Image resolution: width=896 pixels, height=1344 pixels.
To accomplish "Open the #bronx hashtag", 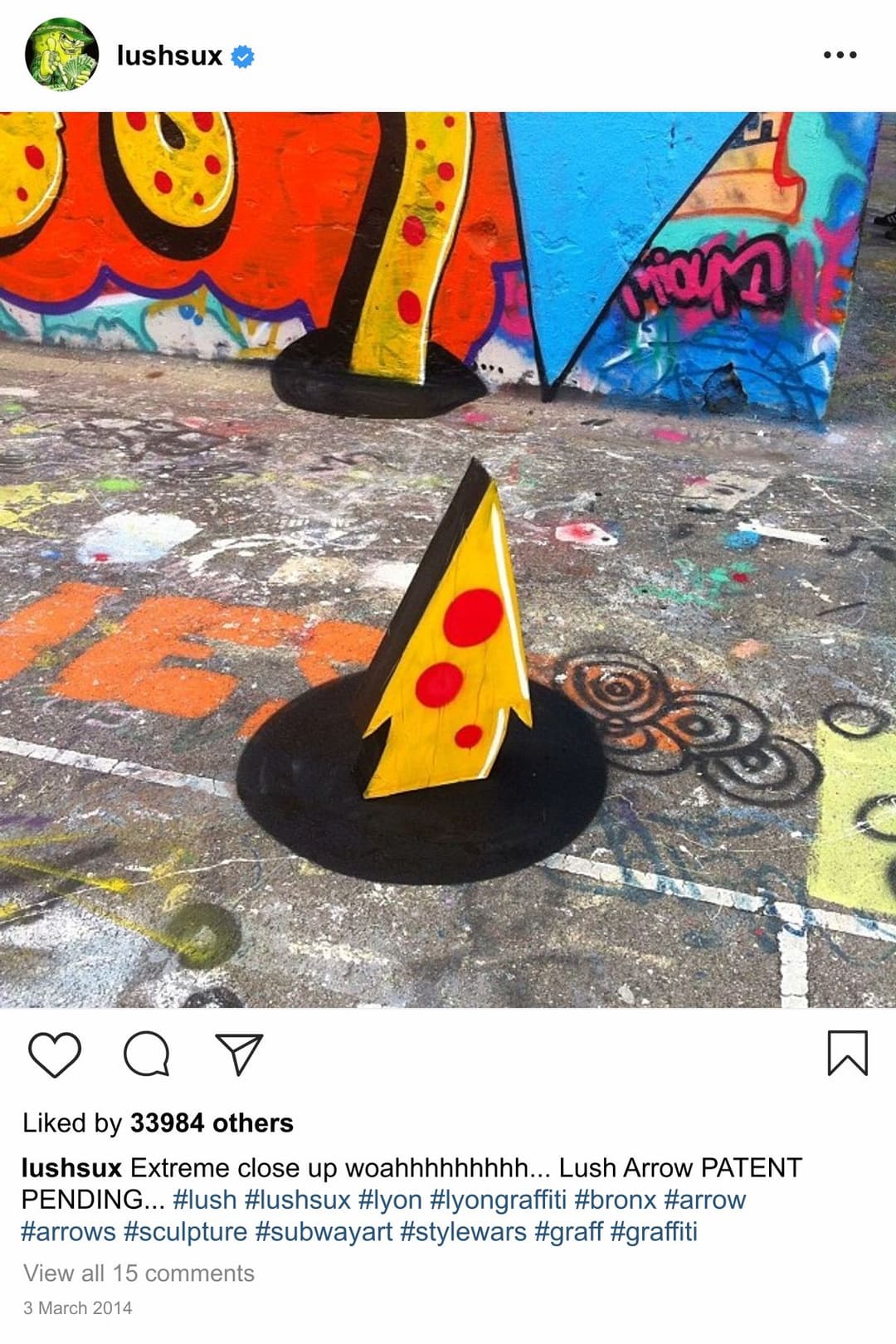I will [x=615, y=1200].
